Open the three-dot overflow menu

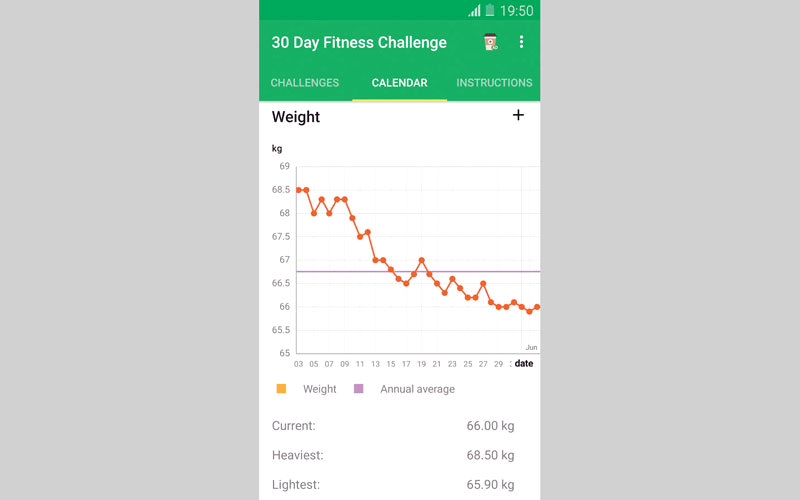(x=521, y=42)
